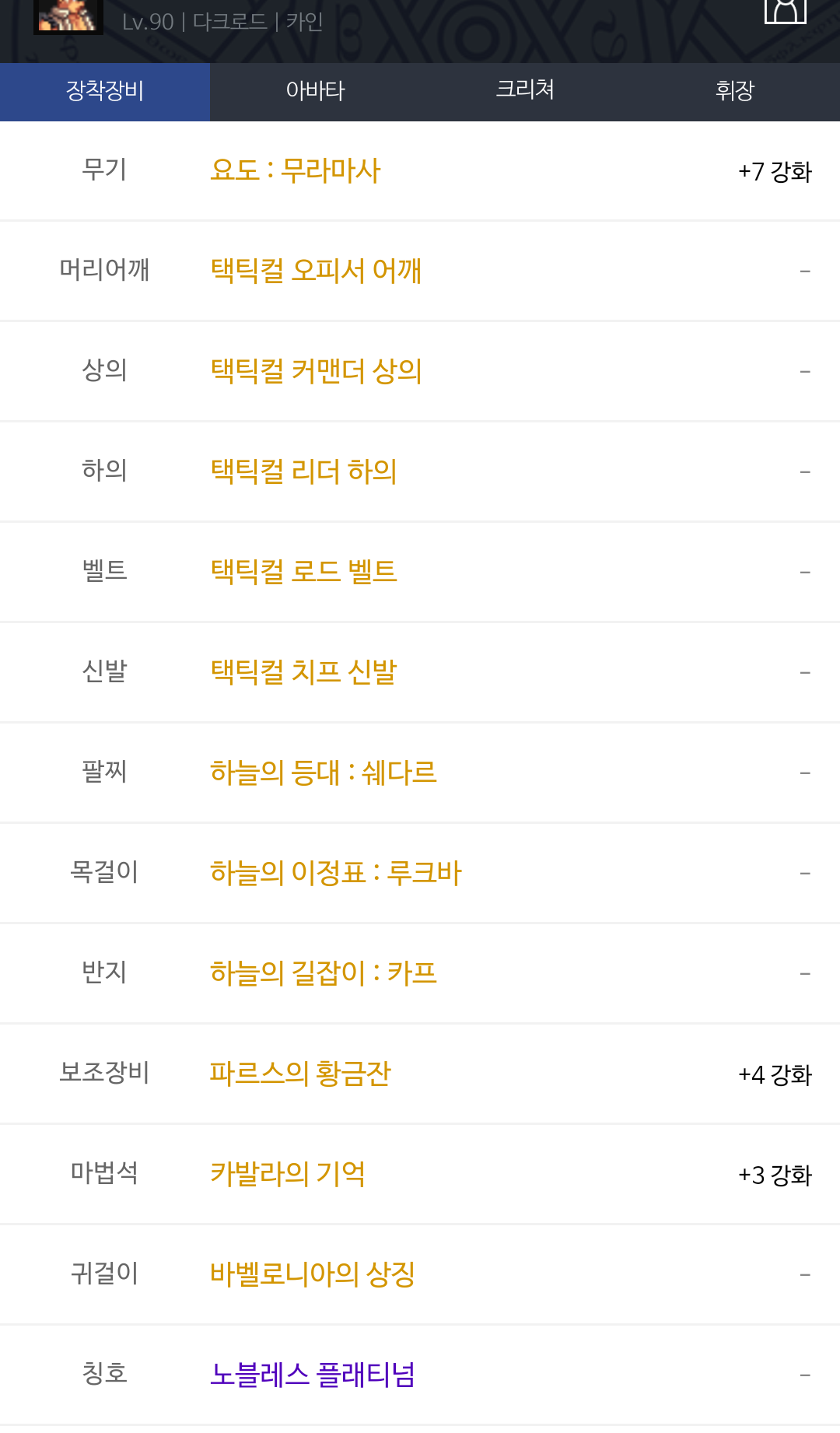Open necklace 하늘의 이정표 : 루크바
The height and width of the screenshot is (1433, 840).
pyautogui.click(x=336, y=873)
